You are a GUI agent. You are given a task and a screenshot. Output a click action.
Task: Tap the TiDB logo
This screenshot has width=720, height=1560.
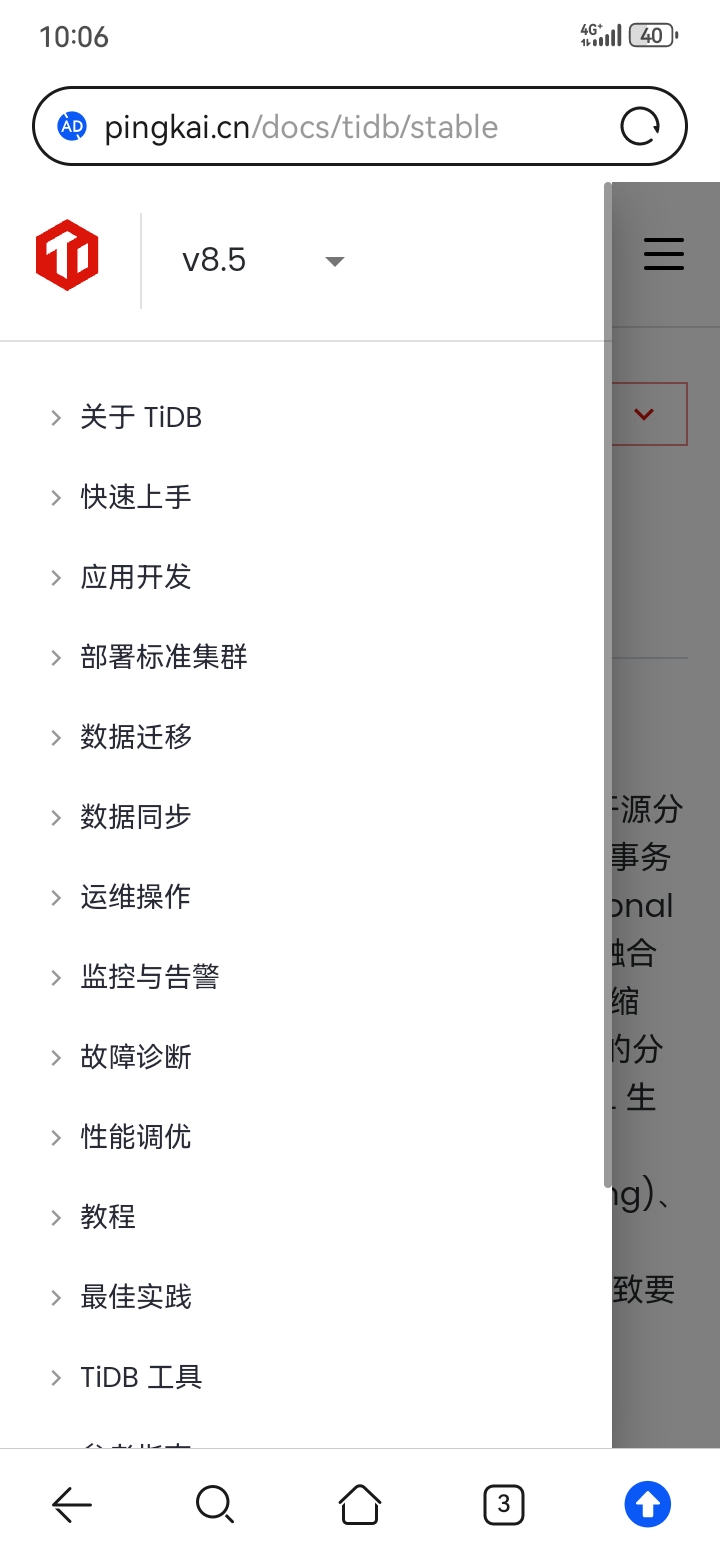pyautogui.click(x=67, y=255)
